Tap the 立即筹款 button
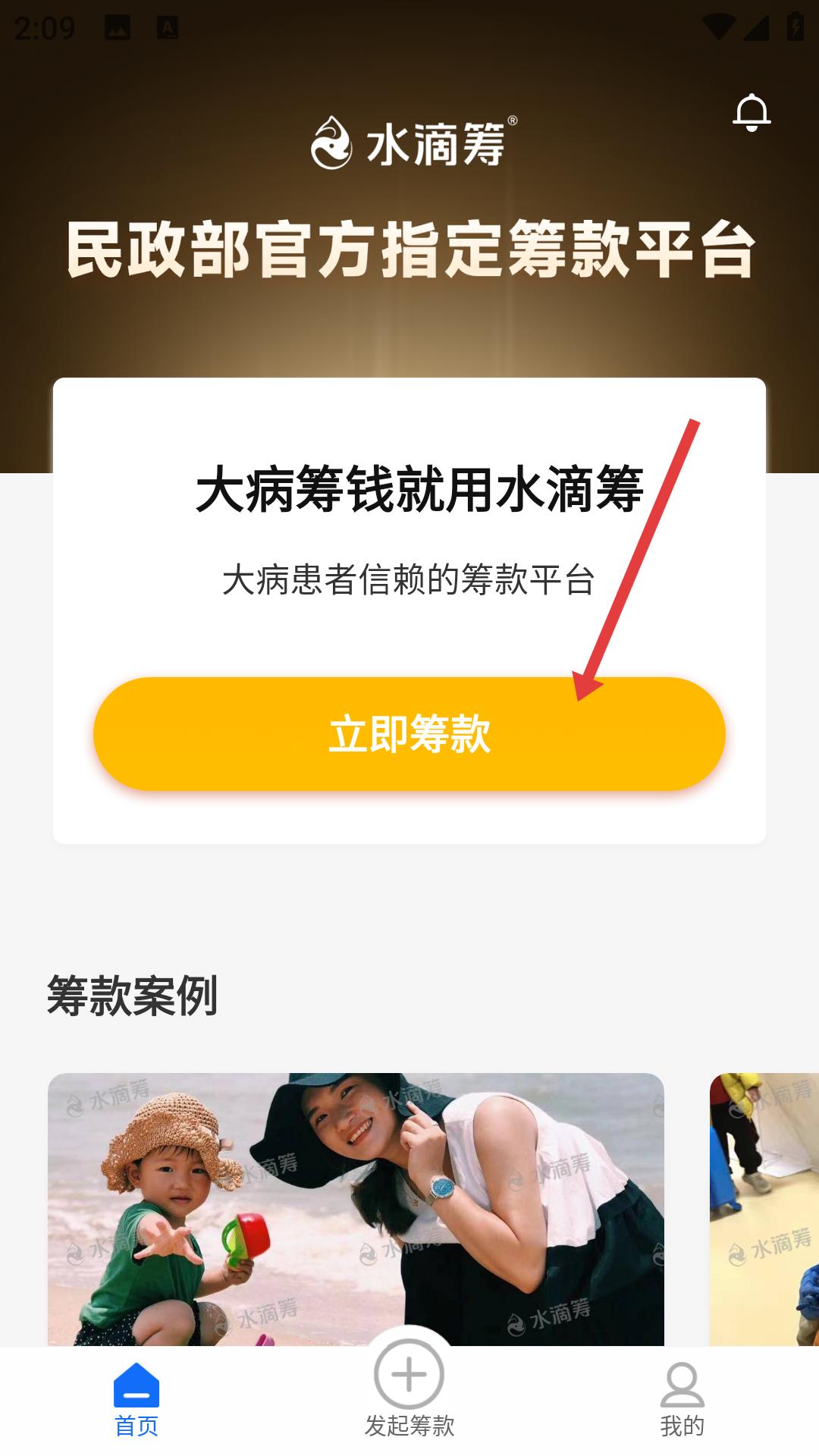Viewport: 819px width, 1456px height. pos(409,734)
